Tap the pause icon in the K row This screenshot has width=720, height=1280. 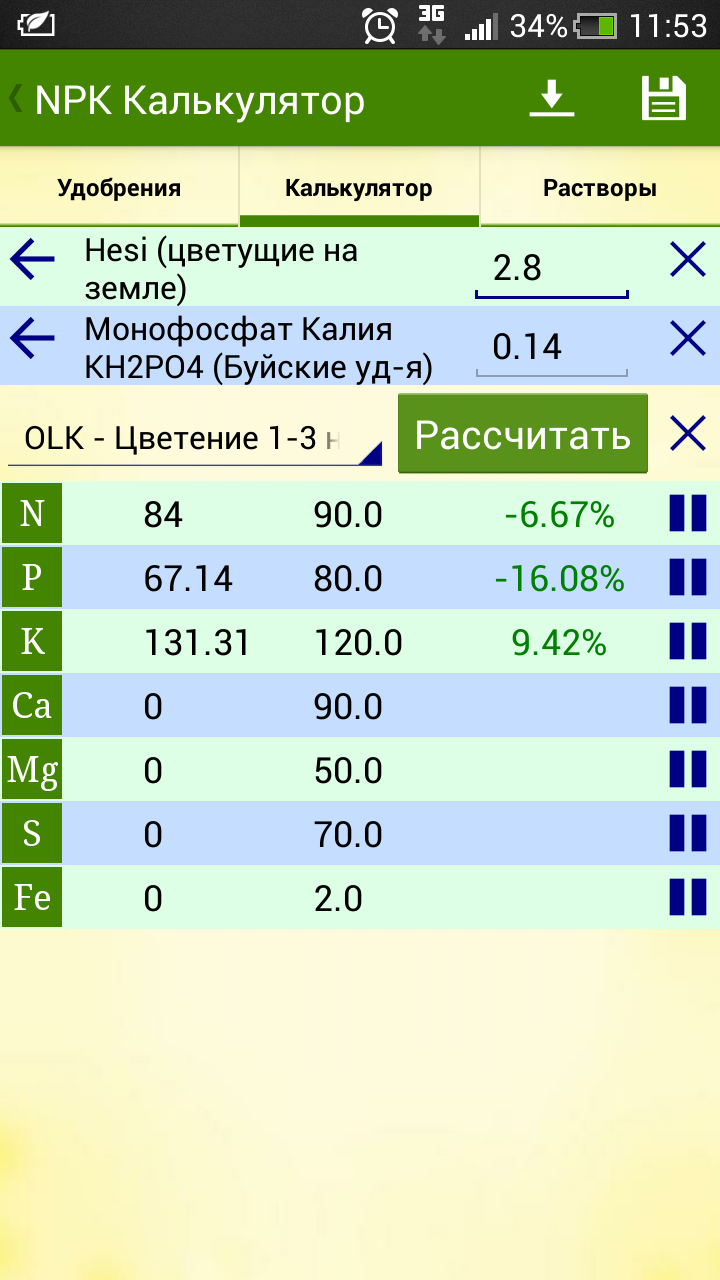(x=688, y=641)
